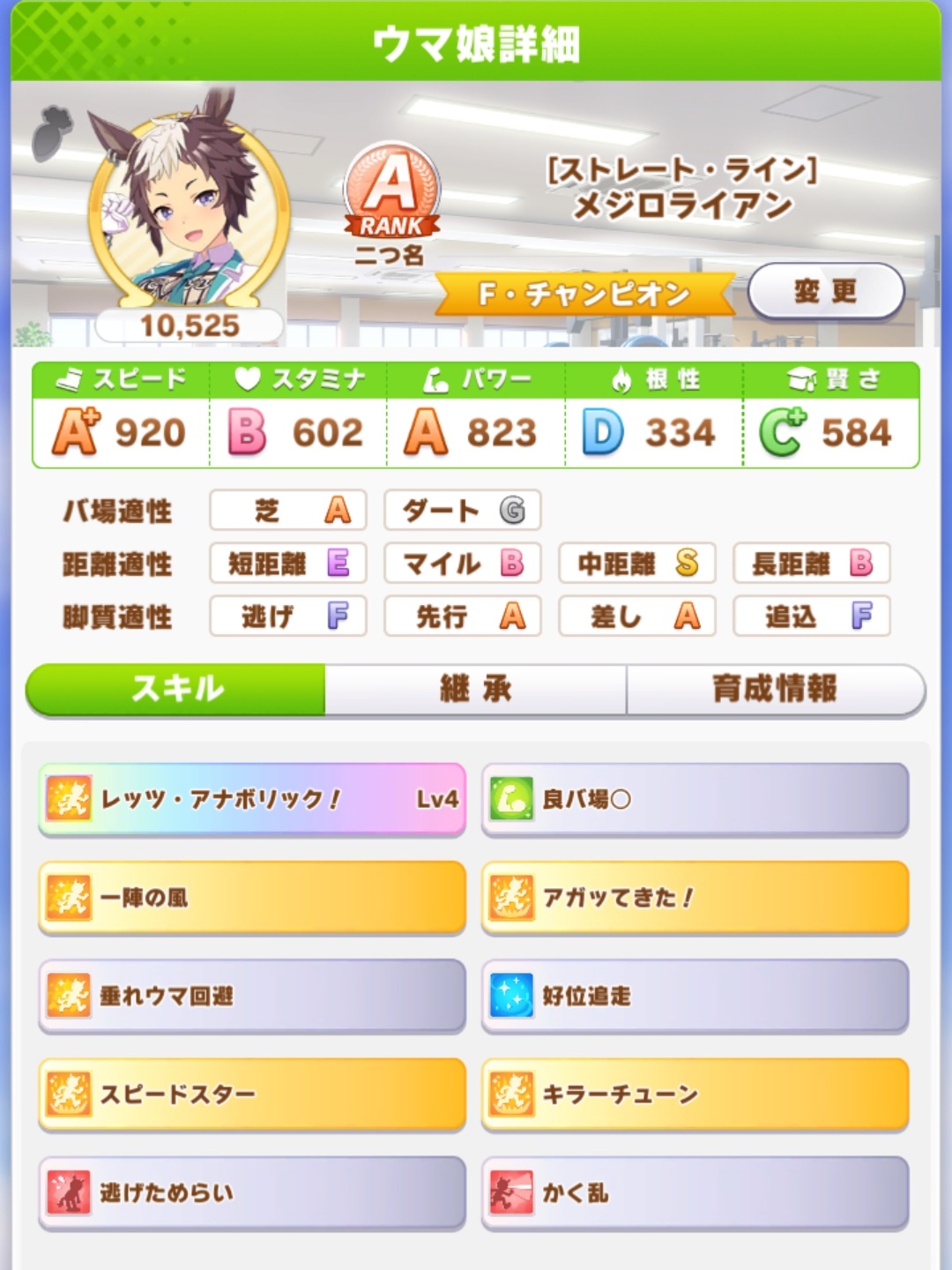Open the アガッてきた！ skill
952x1270 pixels.
tap(695, 898)
